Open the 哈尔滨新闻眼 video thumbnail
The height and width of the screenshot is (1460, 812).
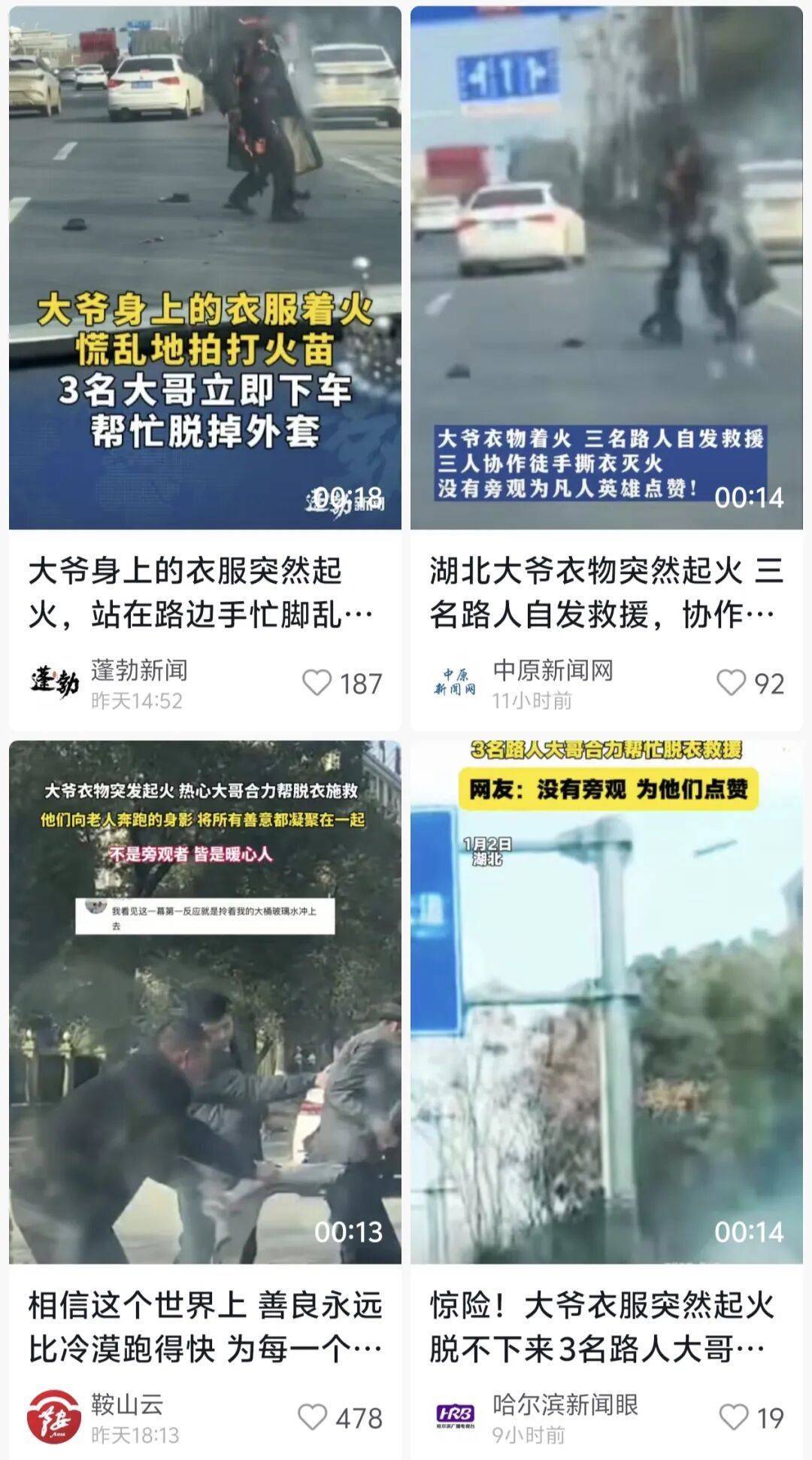point(606,1002)
